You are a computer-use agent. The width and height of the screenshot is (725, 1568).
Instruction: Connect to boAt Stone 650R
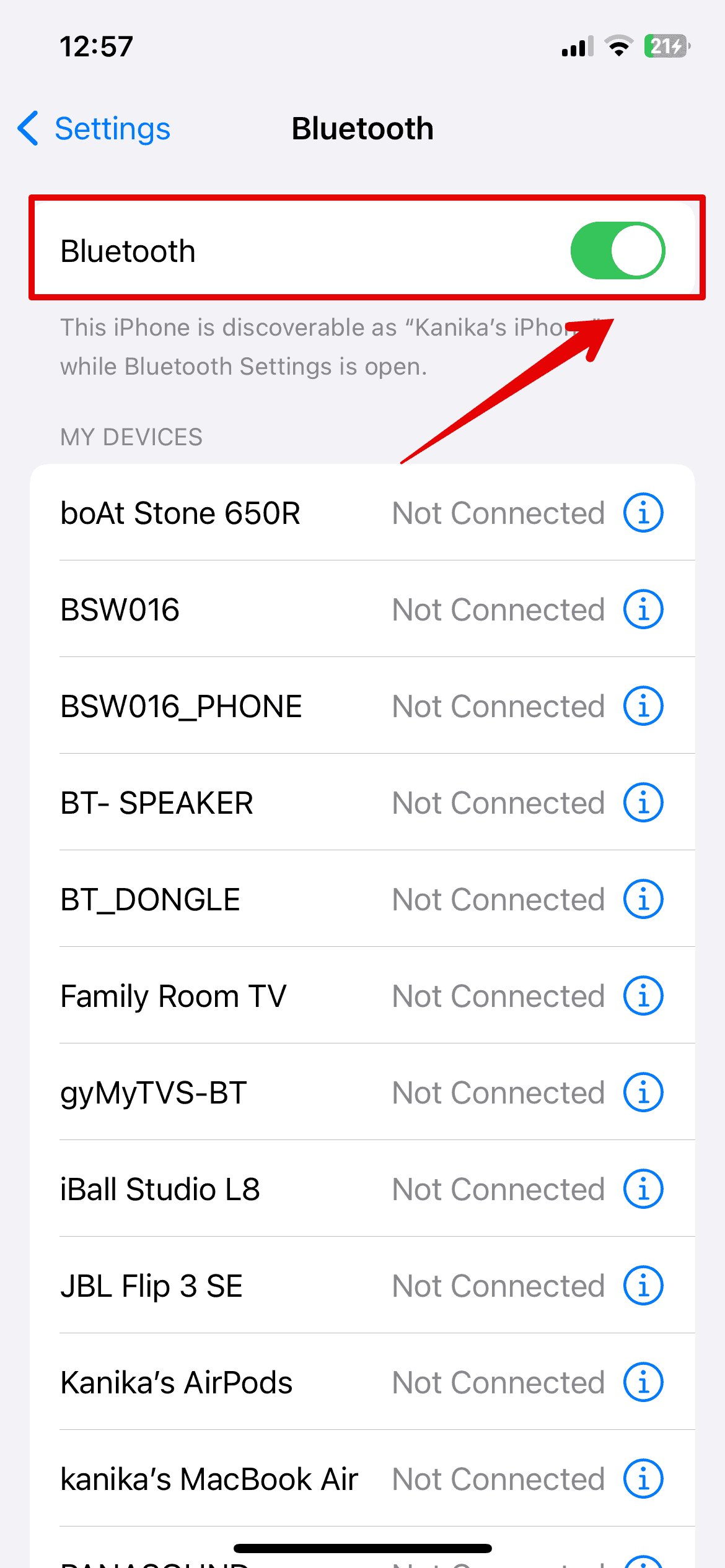181,513
